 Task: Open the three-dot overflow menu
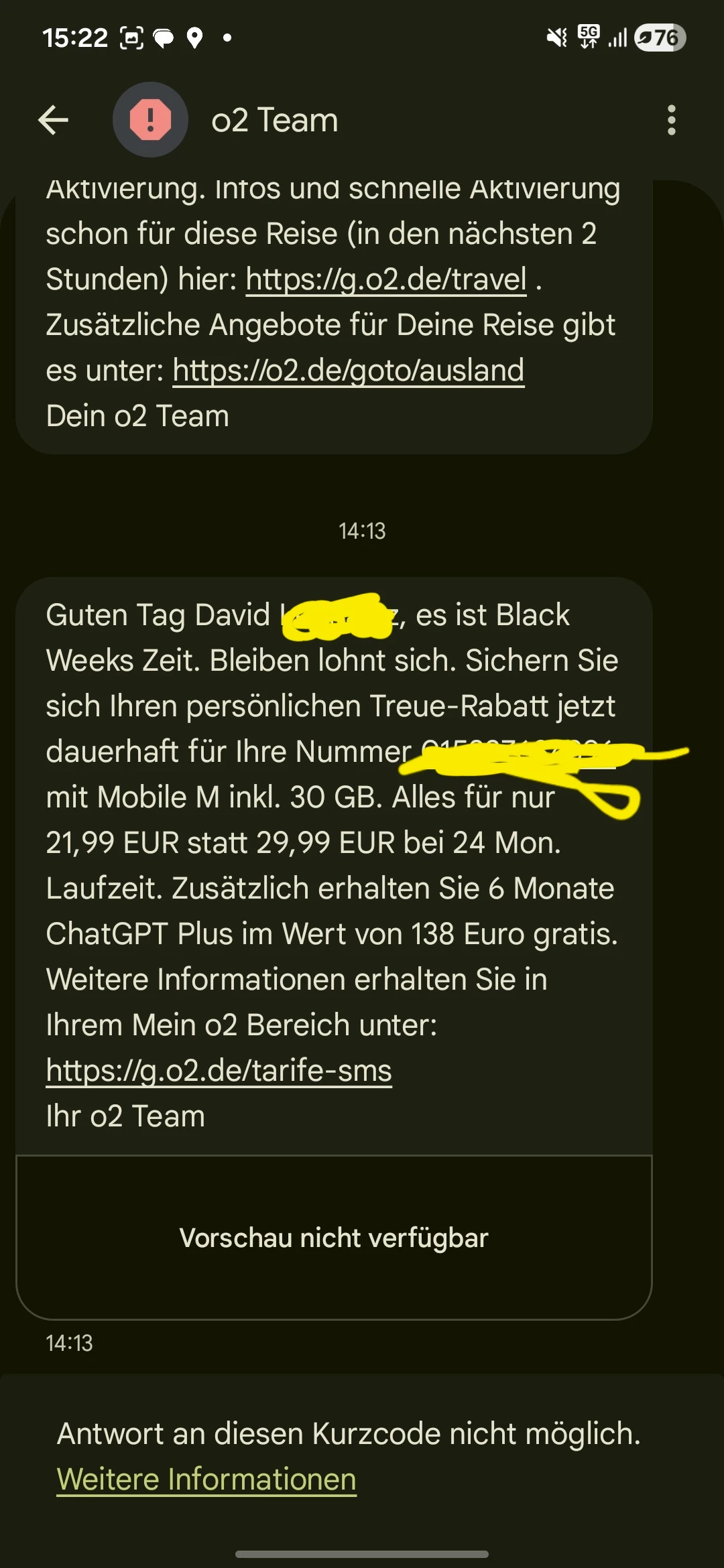(x=671, y=121)
